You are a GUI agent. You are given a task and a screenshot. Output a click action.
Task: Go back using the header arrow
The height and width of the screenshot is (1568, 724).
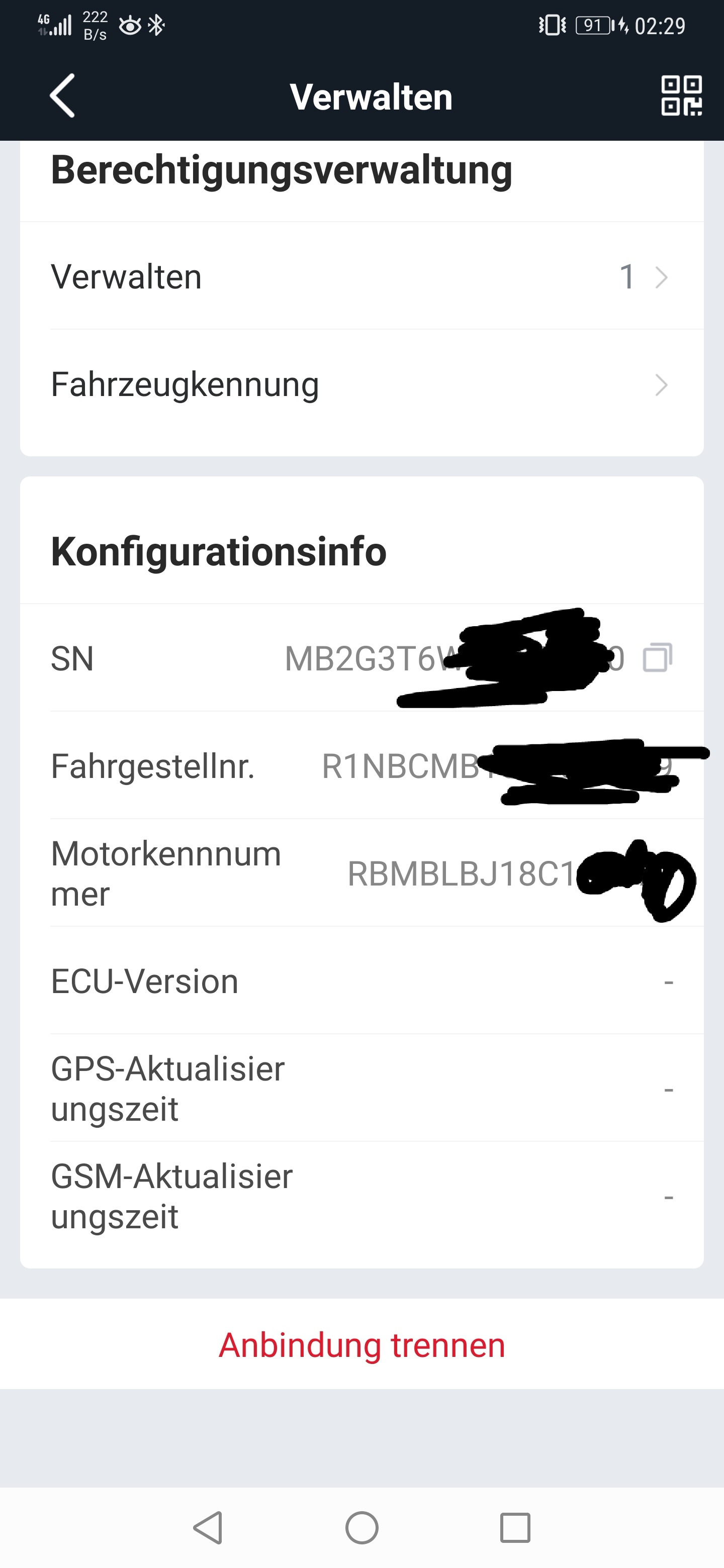[63, 95]
